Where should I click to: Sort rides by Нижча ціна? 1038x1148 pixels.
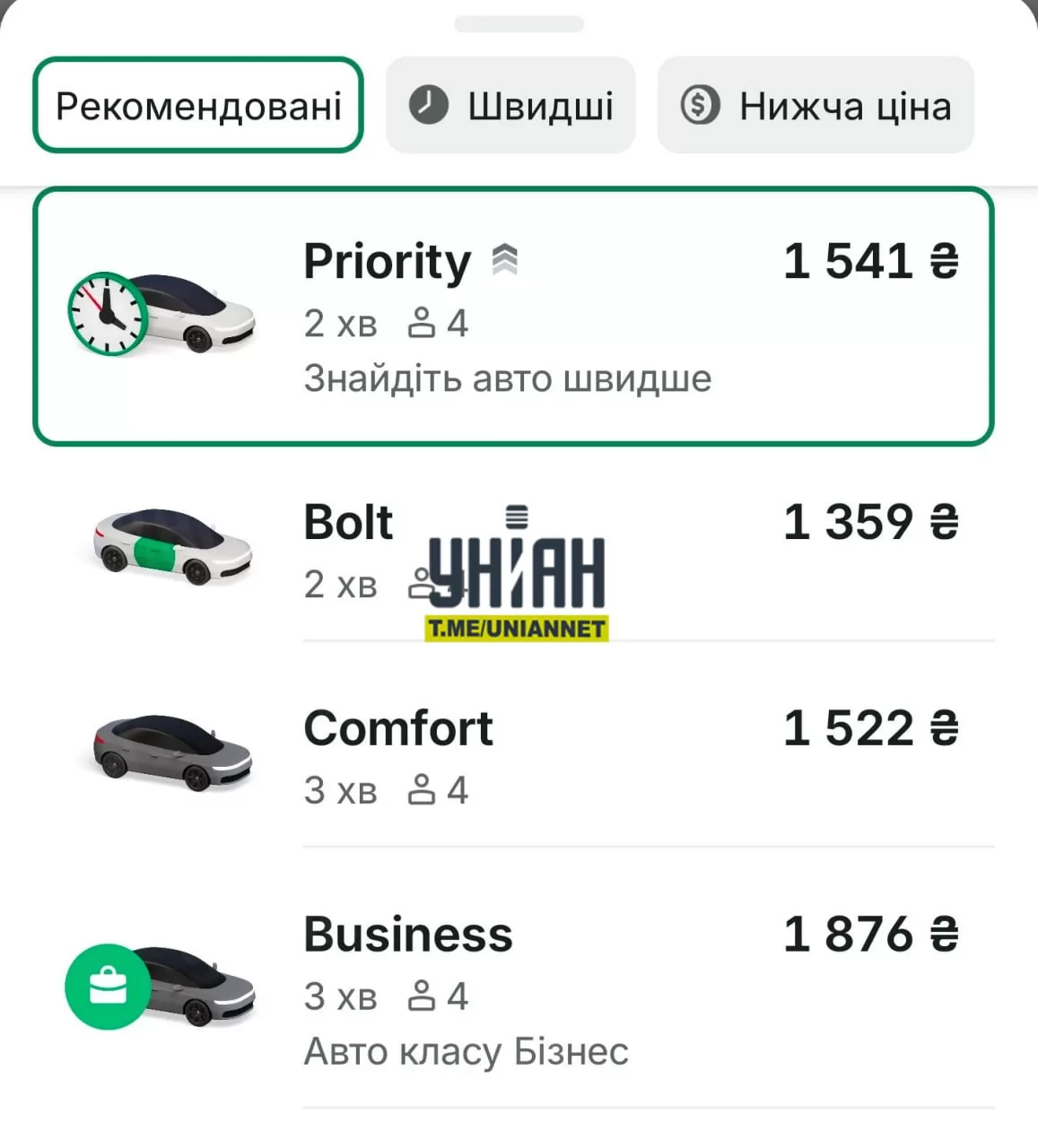click(x=816, y=106)
